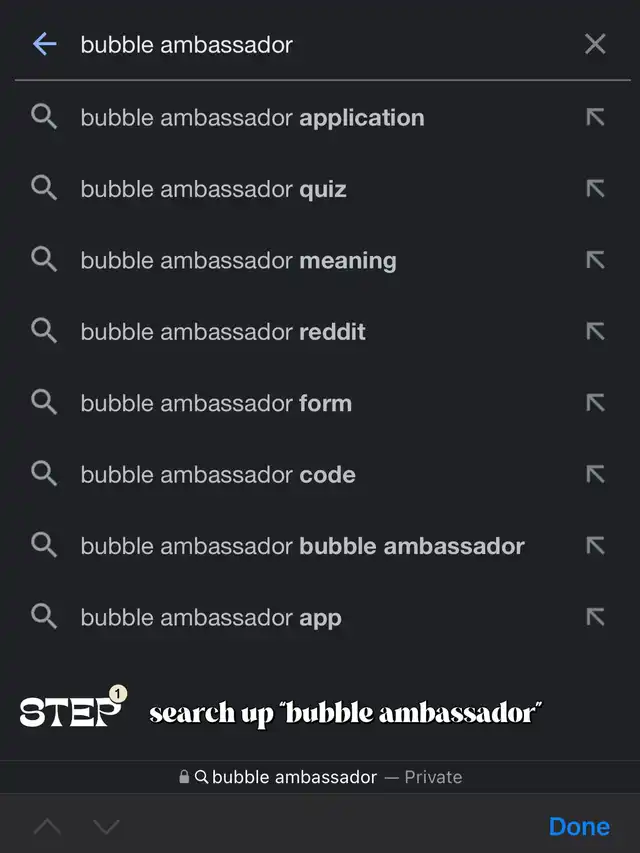Pick the "bubble ambassador form" suggestion
Screen dimensions: 640x853
tap(216, 404)
